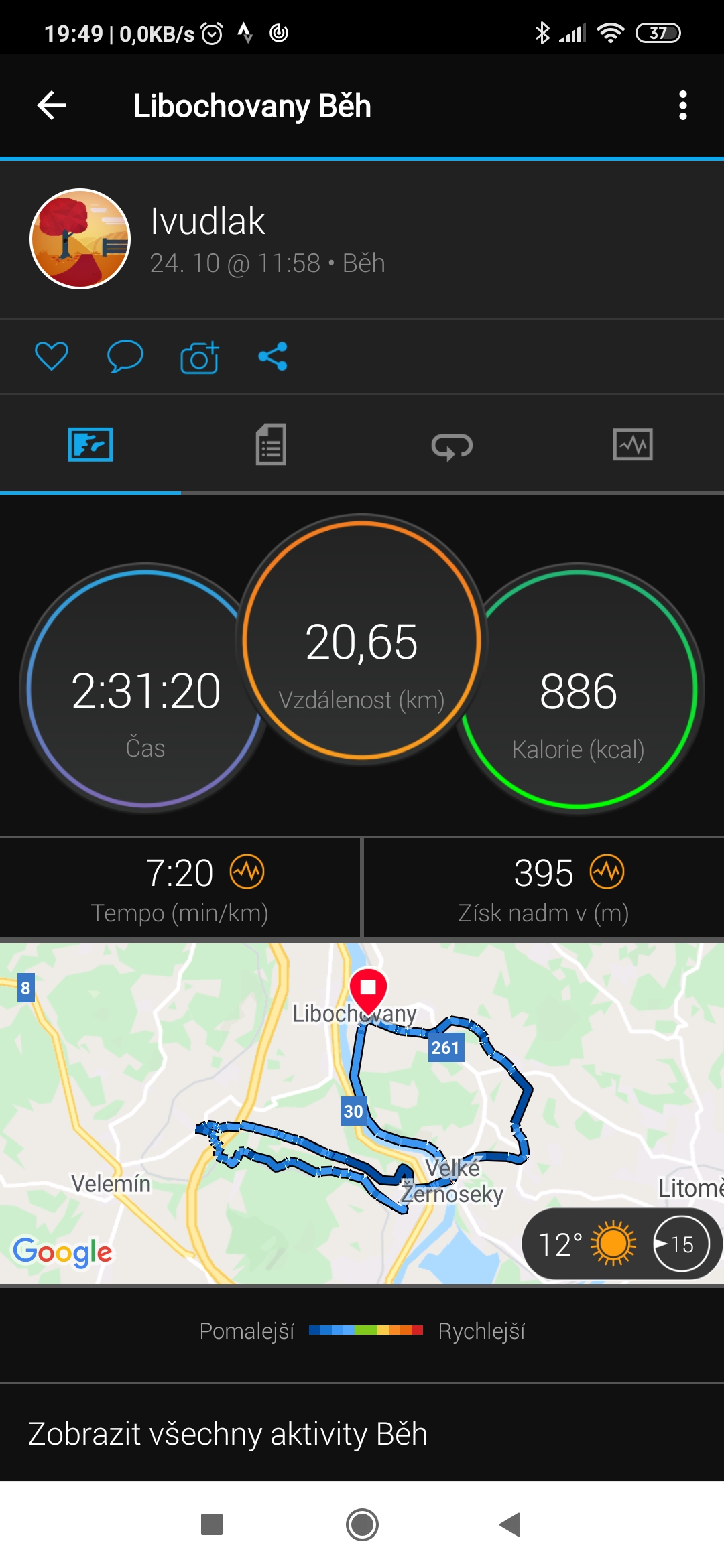The height and width of the screenshot is (1568, 724).
Task: Select the overview map tab
Action: point(90,444)
